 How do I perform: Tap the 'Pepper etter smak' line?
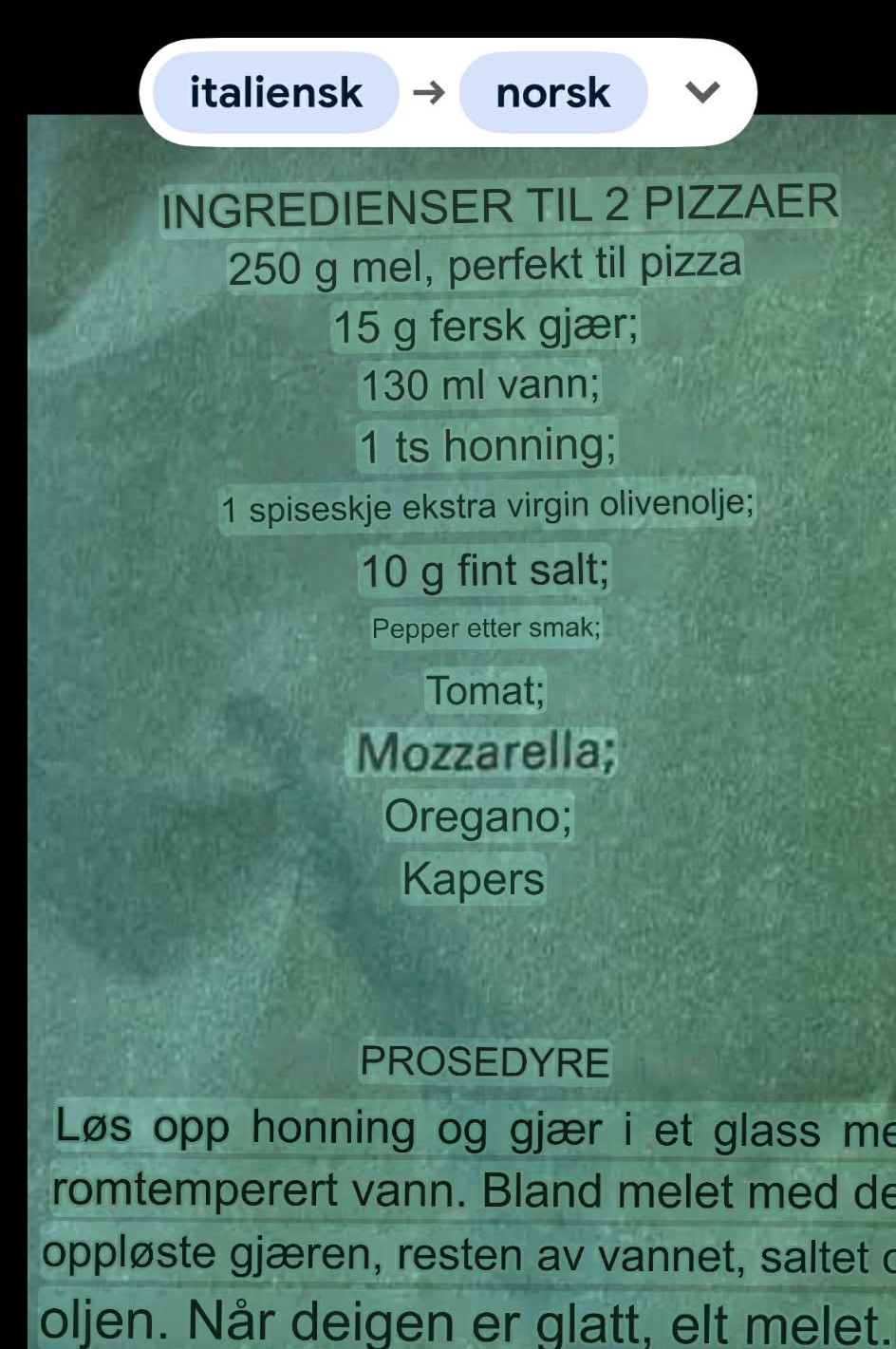coord(486,628)
